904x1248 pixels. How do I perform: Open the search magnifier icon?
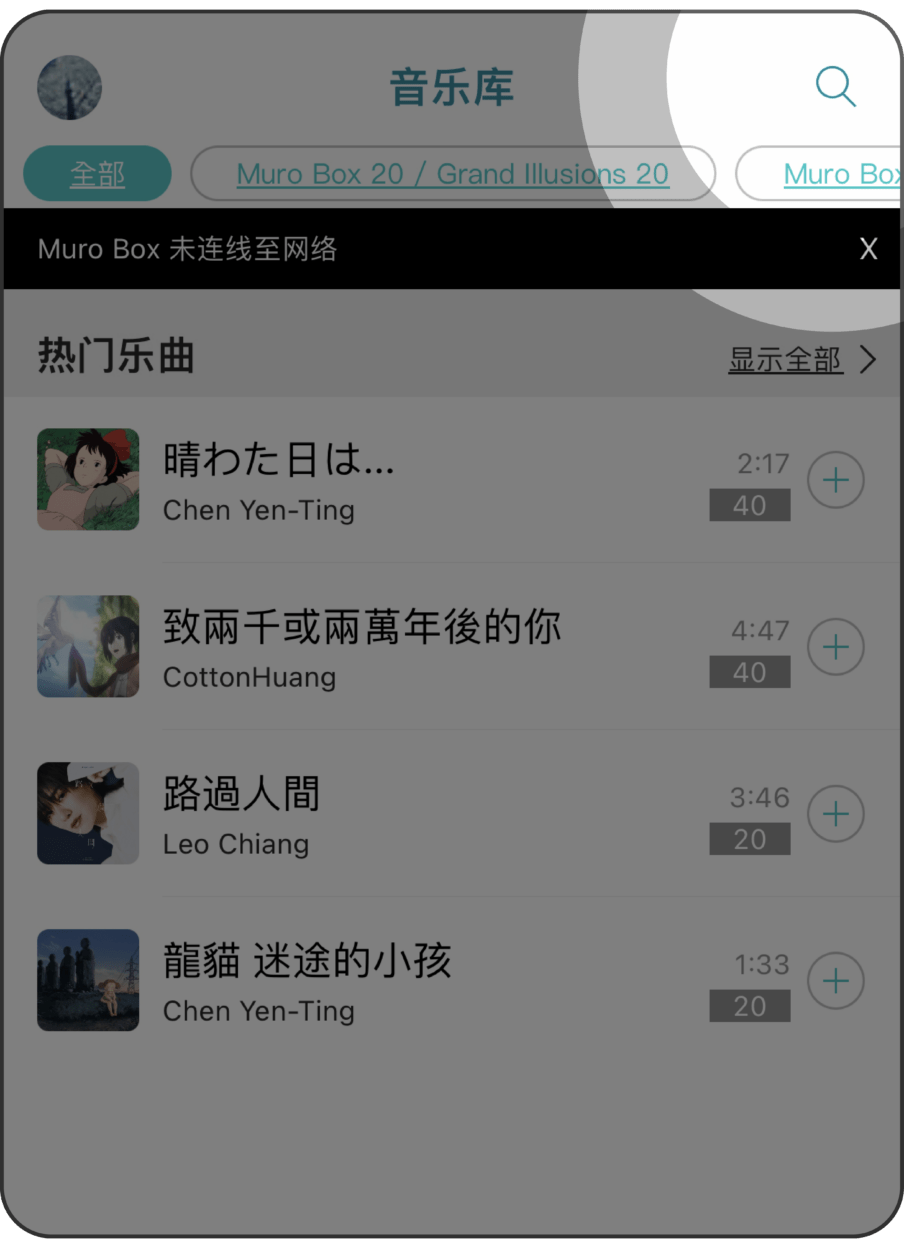pyautogui.click(x=835, y=86)
